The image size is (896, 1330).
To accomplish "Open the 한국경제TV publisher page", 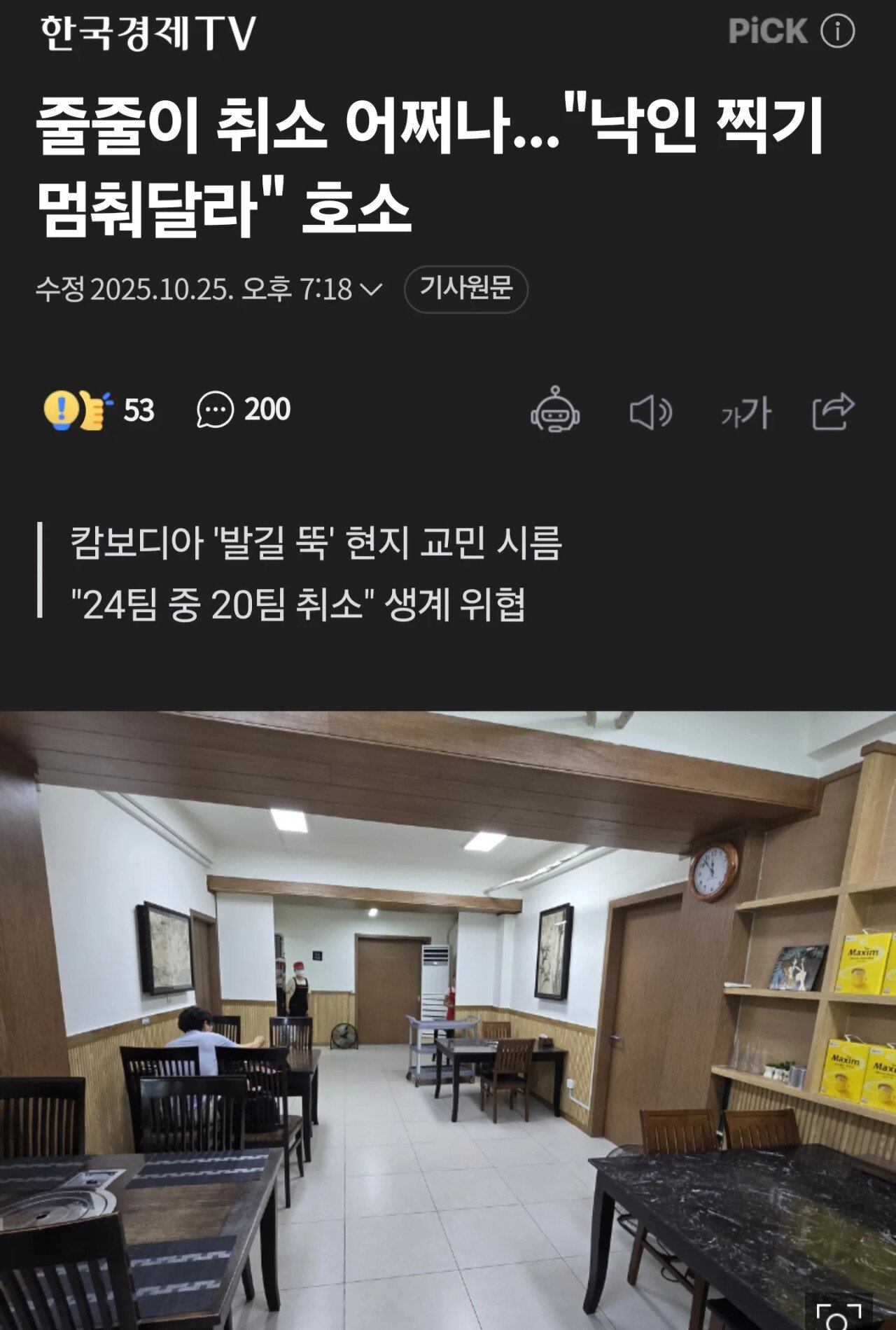I will [148, 33].
